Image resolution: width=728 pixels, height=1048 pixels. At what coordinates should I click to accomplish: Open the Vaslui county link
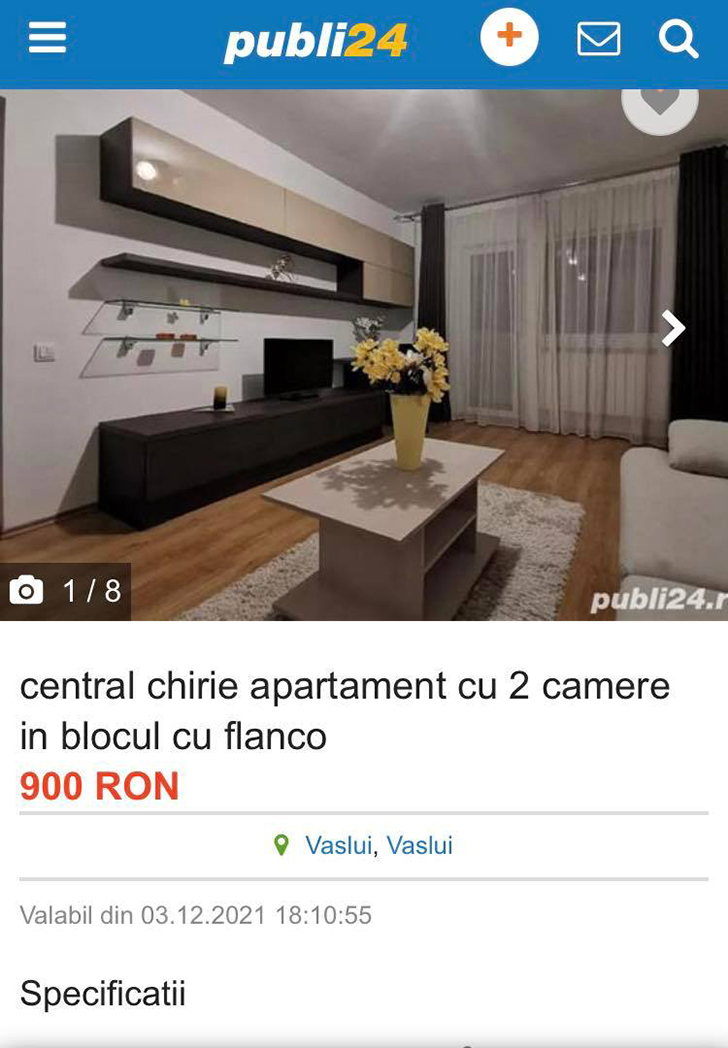pyautogui.click(x=420, y=846)
